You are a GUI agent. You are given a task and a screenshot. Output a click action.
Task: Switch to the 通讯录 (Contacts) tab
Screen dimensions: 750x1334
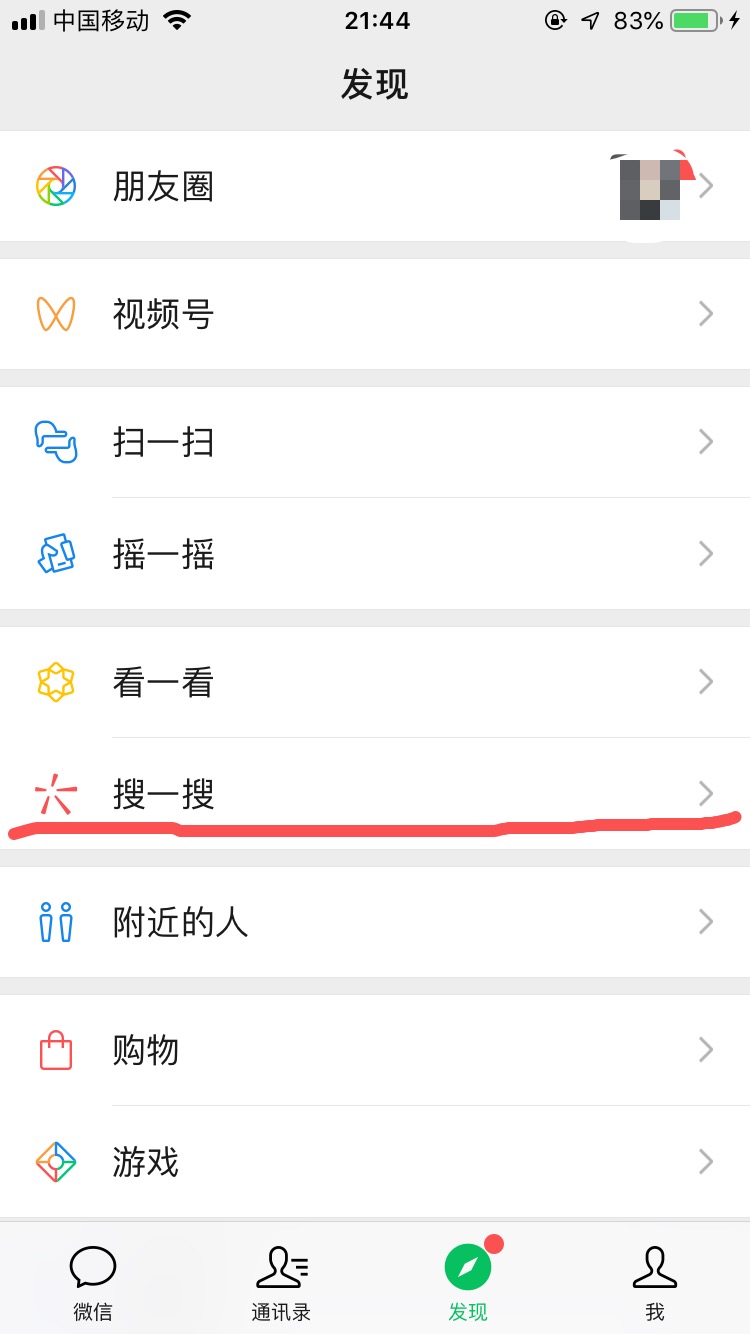click(281, 1283)
